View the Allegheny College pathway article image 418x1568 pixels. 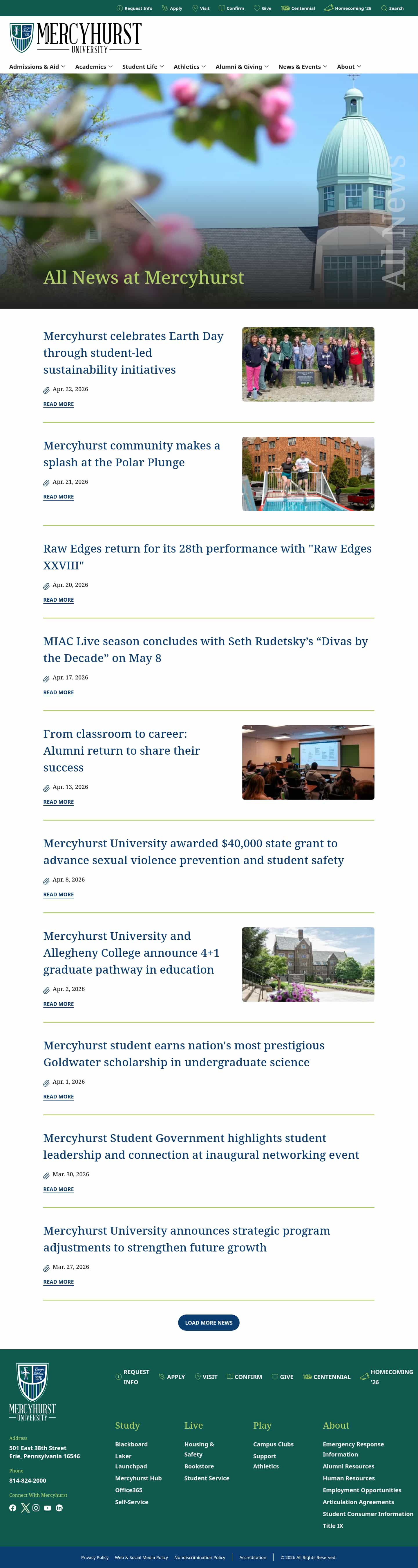pos(308,964)
